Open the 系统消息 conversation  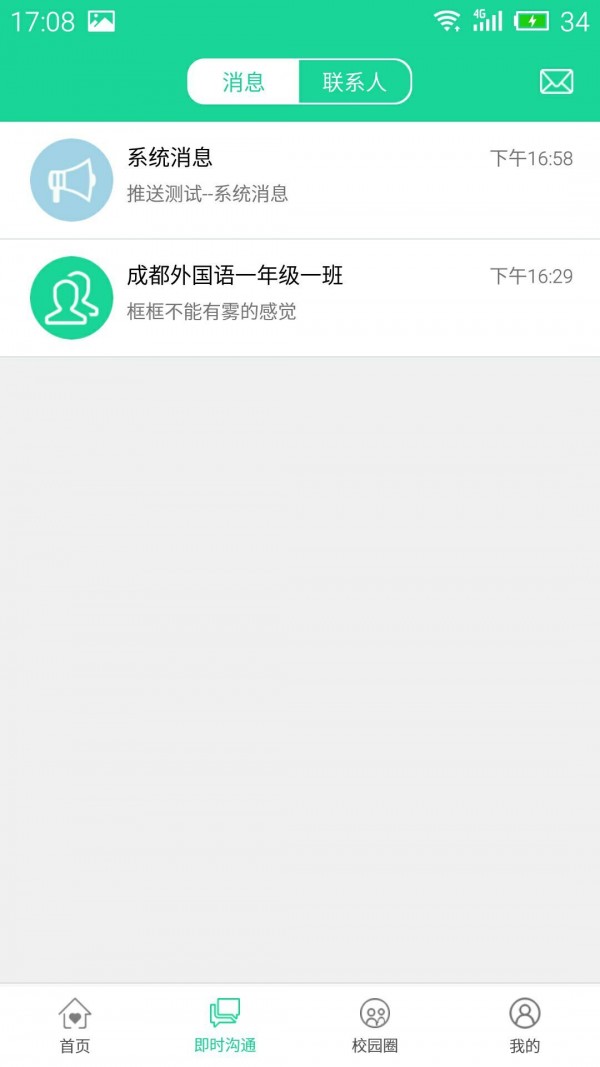[x=300, y=180]
